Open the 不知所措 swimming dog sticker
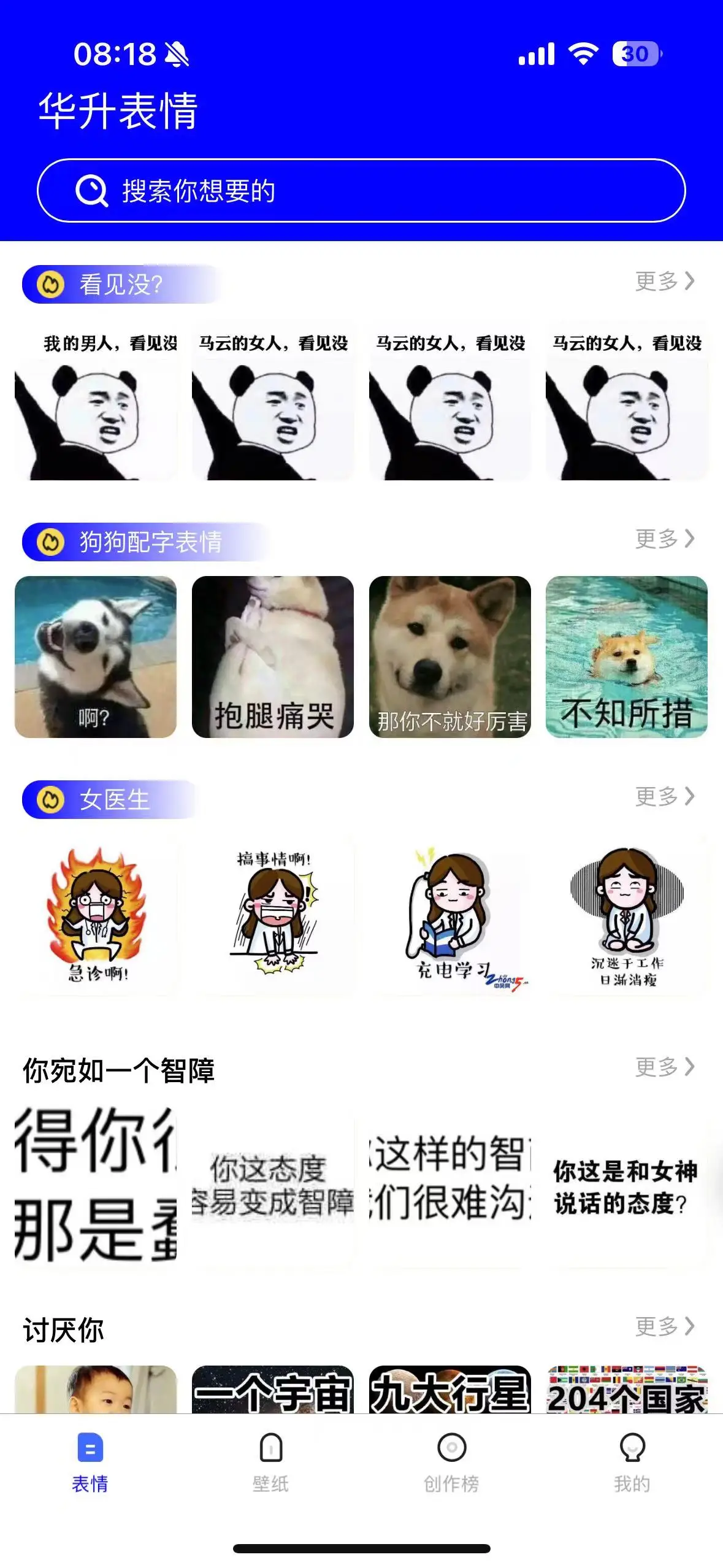The height and width of the screenshot is (1568, 723). pyautogui.click(x=626, y=656)
